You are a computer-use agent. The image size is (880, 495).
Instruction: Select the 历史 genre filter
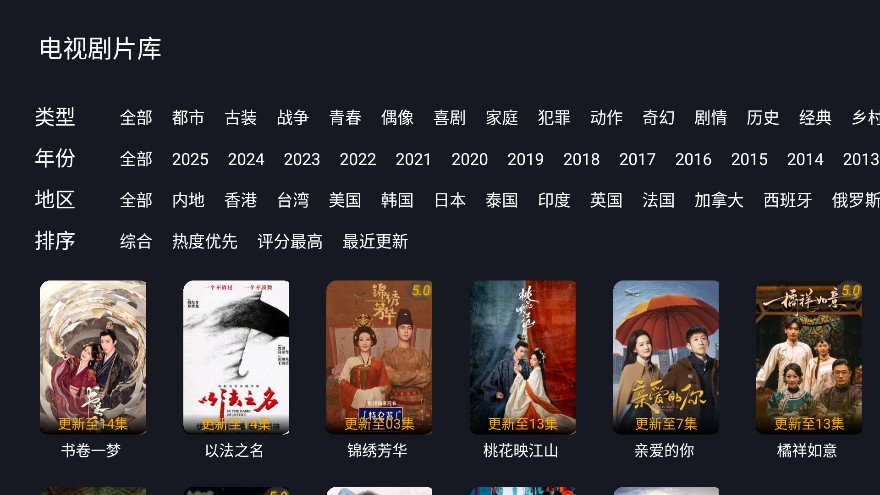click(763, 118)
